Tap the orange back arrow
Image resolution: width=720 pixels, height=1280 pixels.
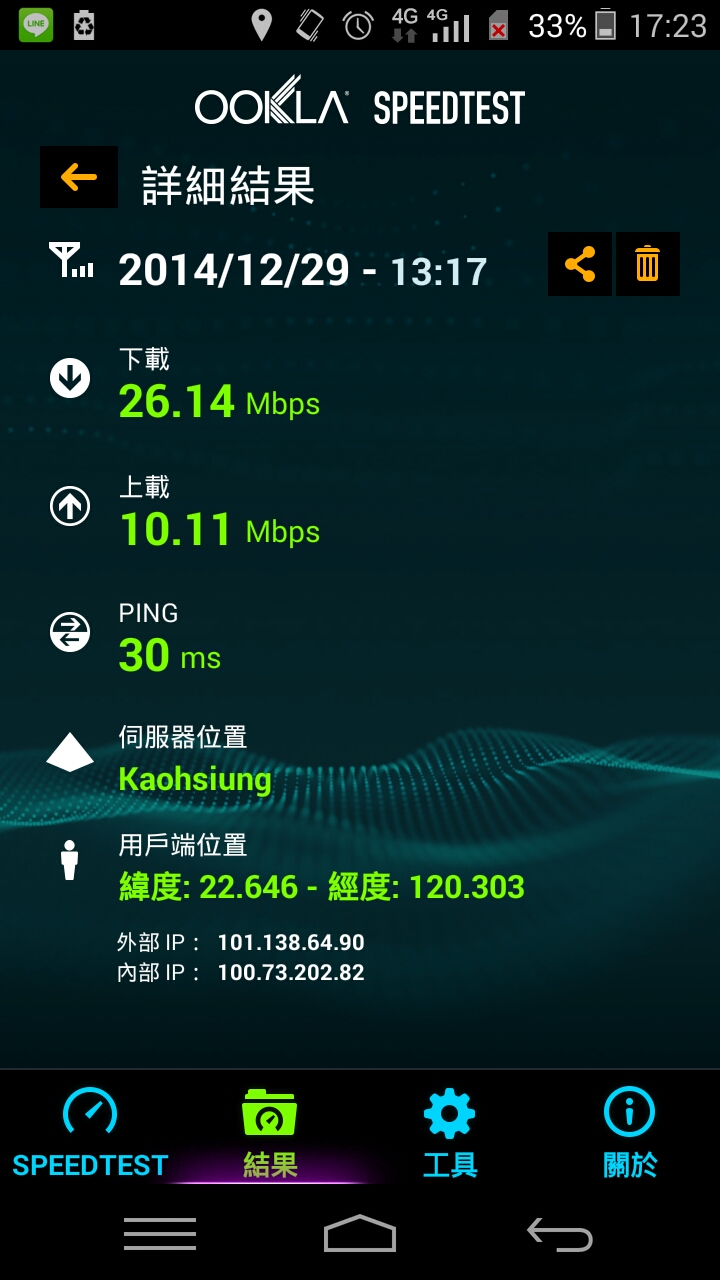click(x=79, y=177)
